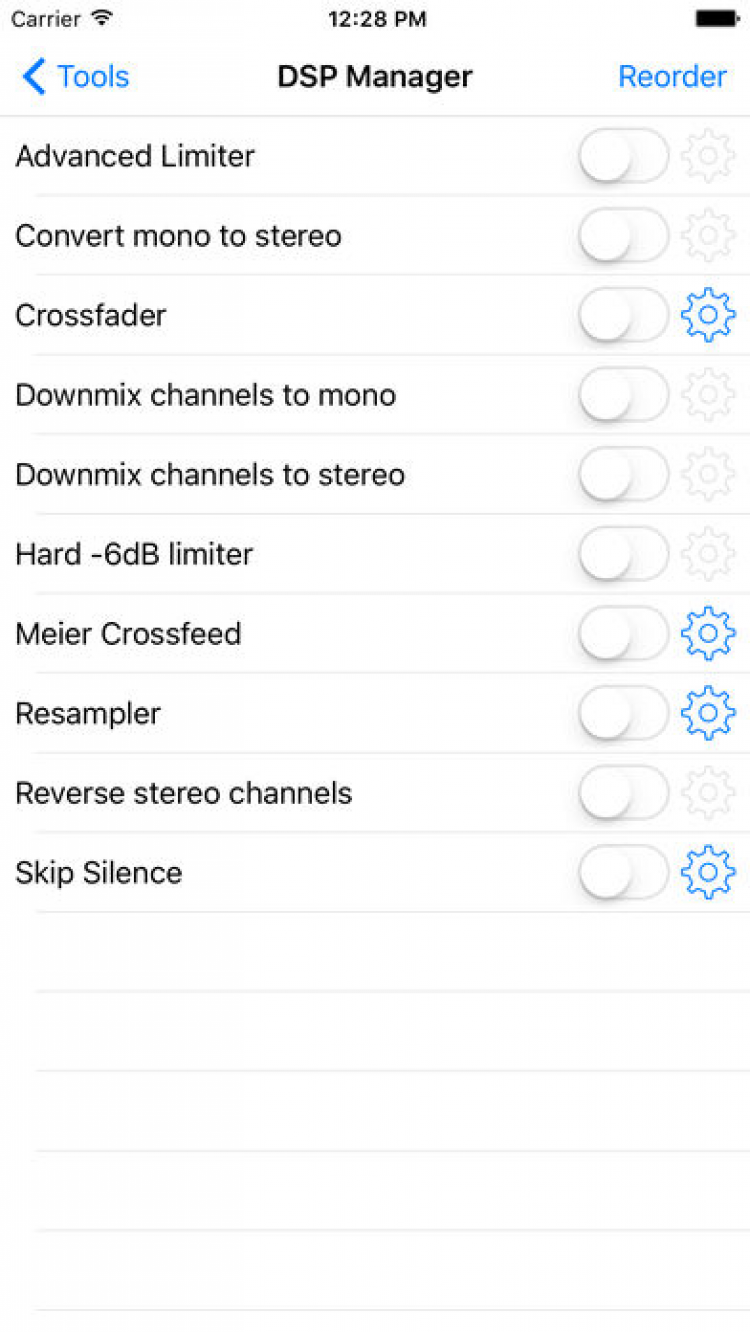This screenshot has height=1332, width=750.
Task: Enable the Meier Crossfeed switch
Action: (x=623, y=634)
